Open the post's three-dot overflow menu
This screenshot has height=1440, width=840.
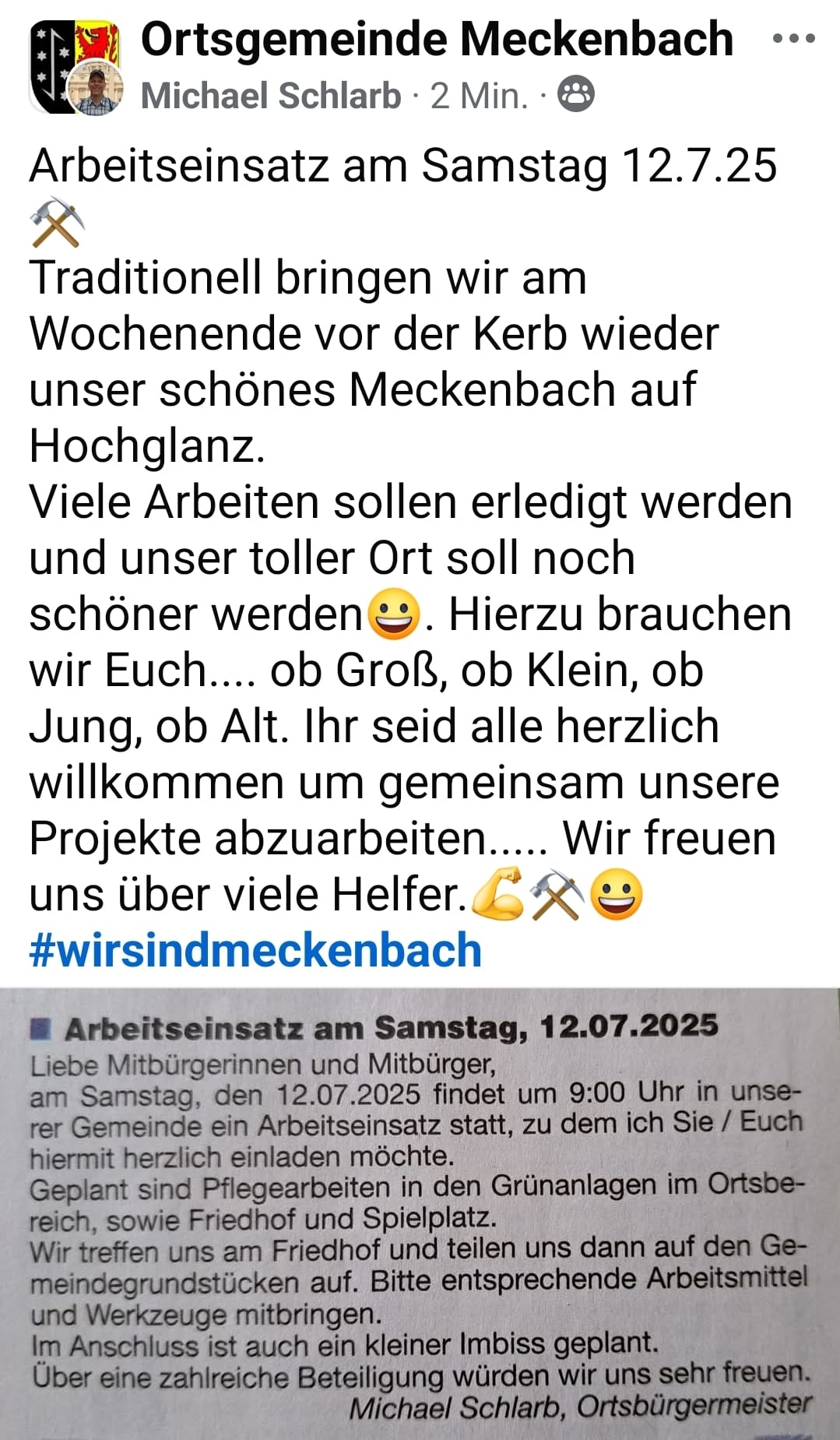(x=793, y=39)
